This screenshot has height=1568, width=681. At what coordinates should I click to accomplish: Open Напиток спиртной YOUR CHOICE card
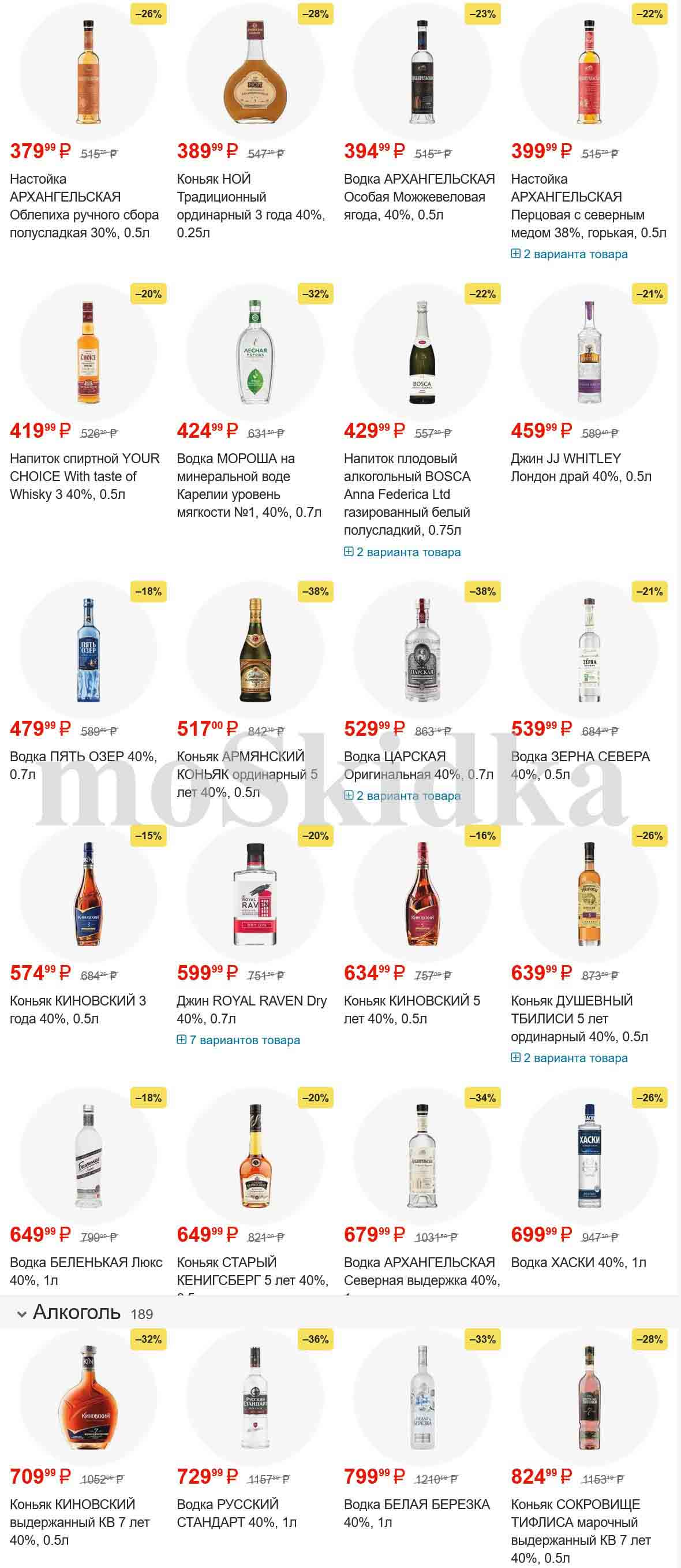pos(84,476)
